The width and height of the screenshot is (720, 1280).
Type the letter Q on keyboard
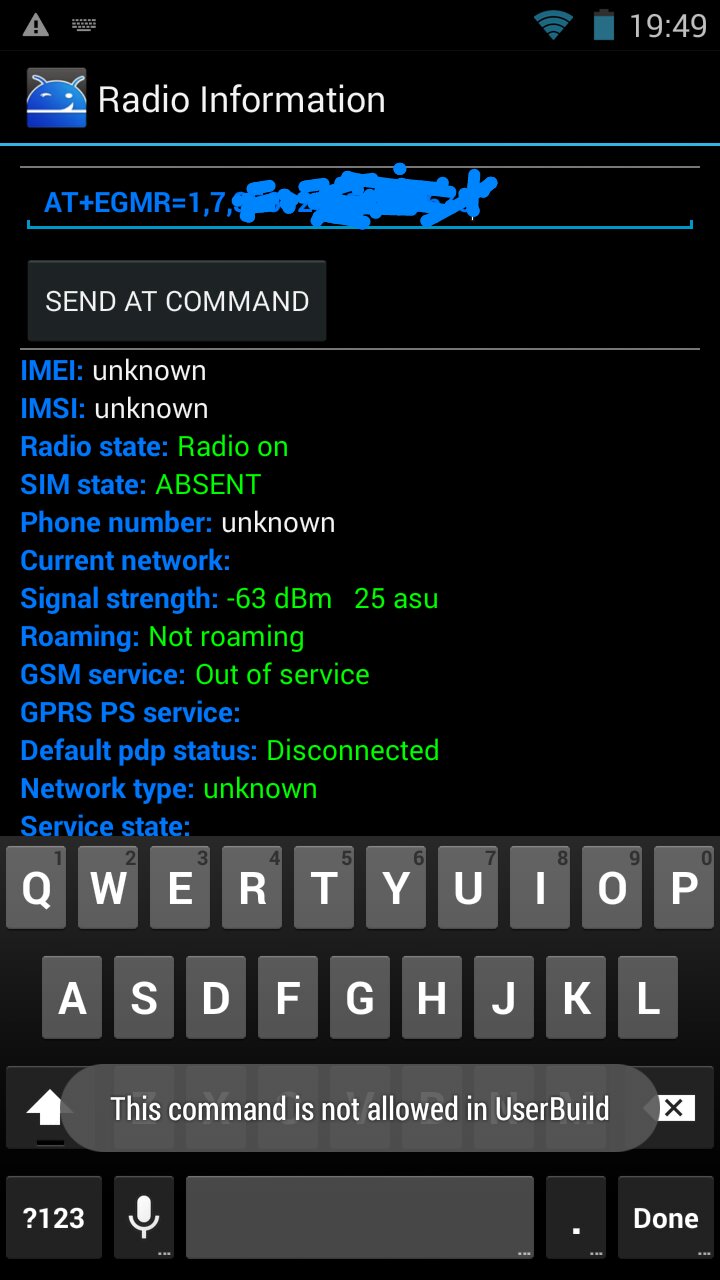coord(36,887)
